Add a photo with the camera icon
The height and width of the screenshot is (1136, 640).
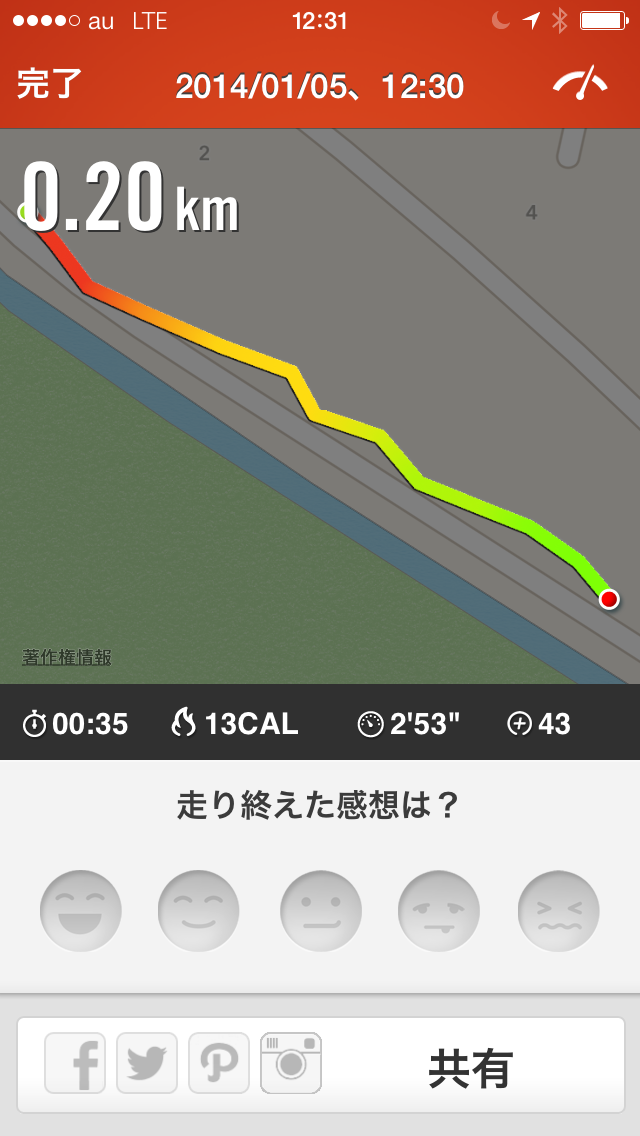(291, 1064)
